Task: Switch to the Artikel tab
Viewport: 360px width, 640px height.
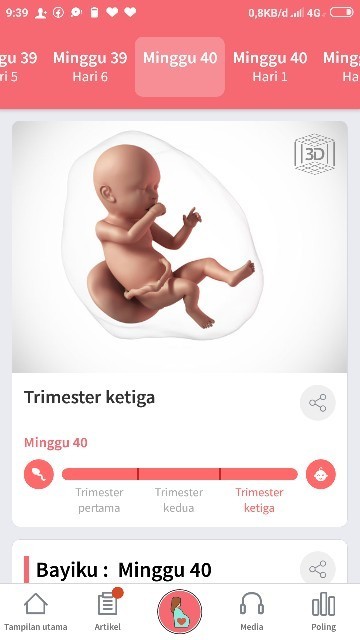Action: tap(108, 612)
